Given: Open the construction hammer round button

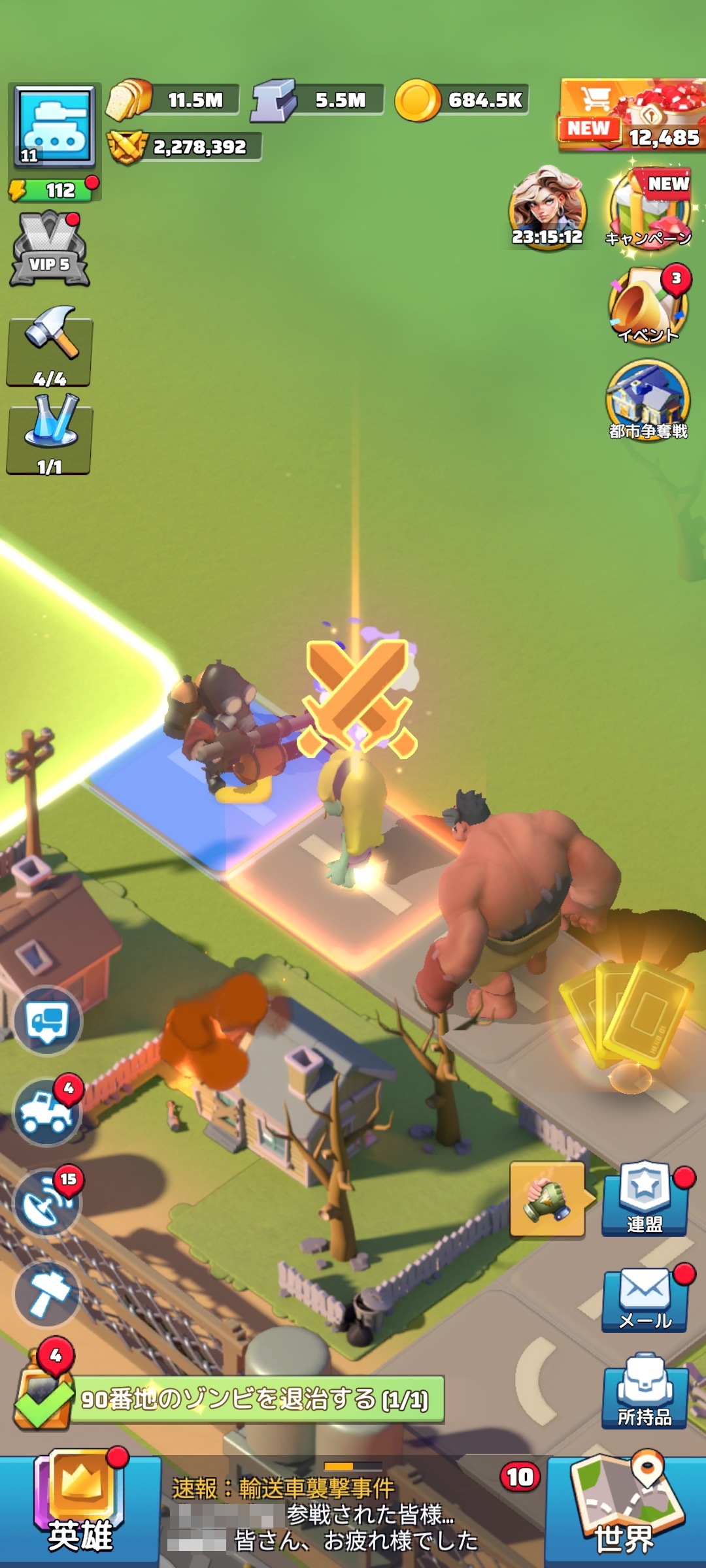Looking at the screenshot, I should click(x=48, y=1294).
